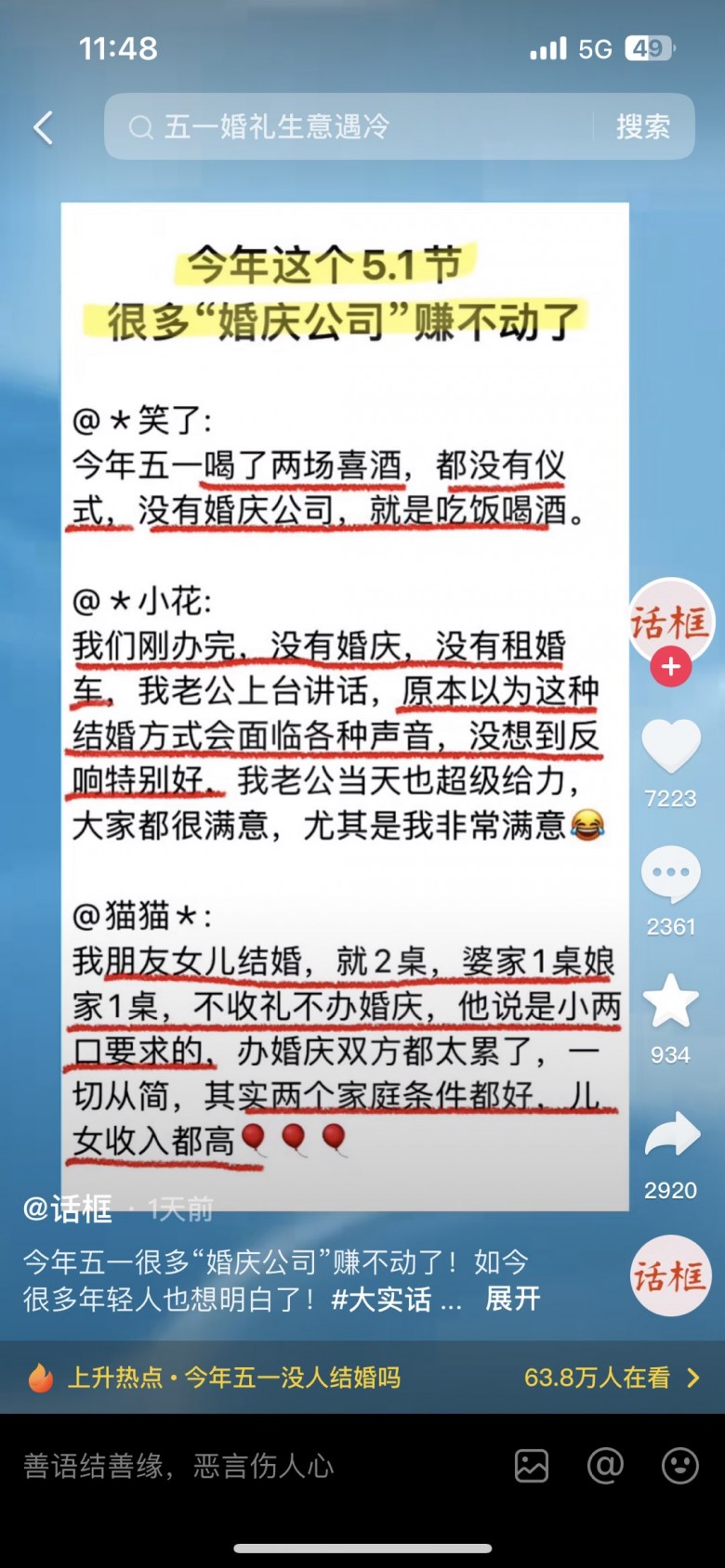
Task: Expand the caption with 展开
Action: coord(512,1299)
